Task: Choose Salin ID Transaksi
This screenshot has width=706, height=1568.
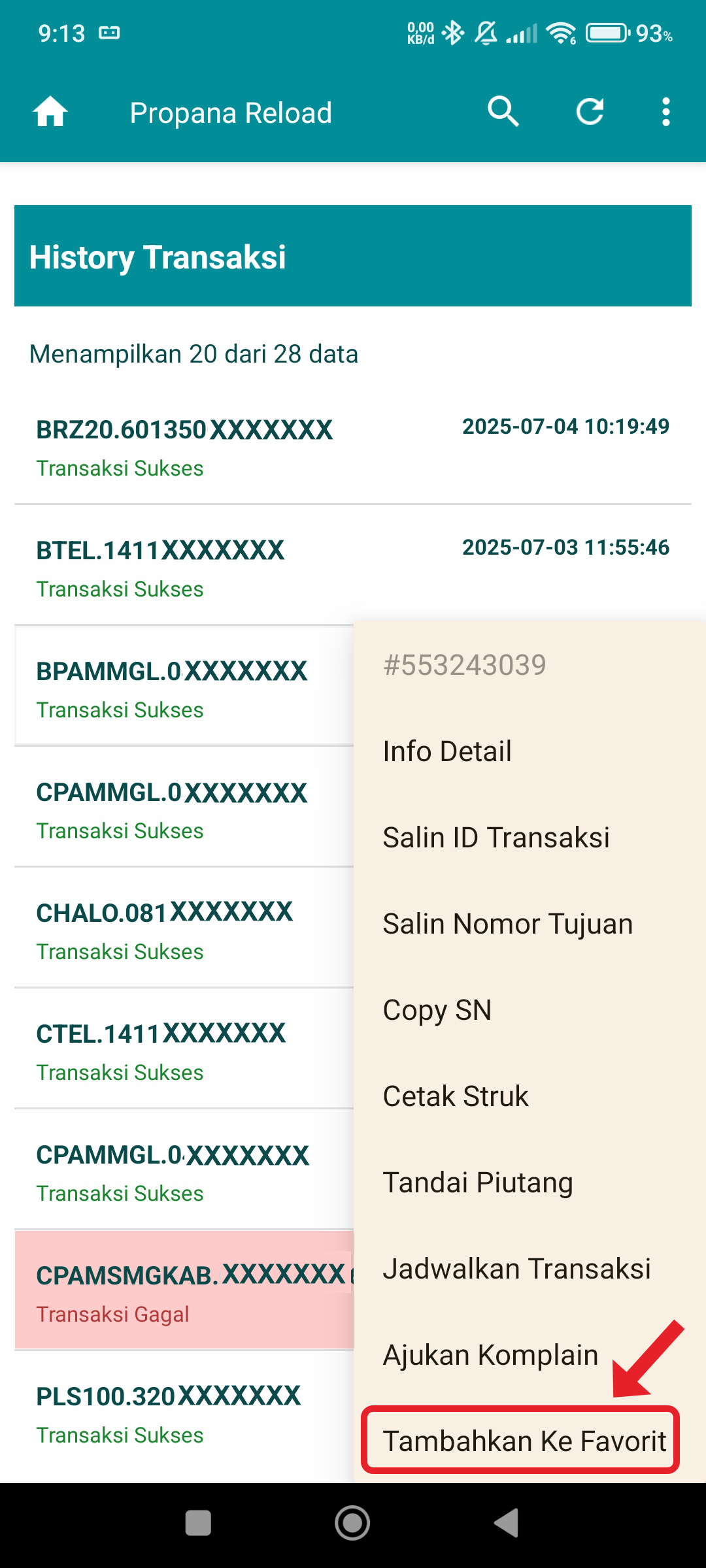Action: [x=529, y=838]
